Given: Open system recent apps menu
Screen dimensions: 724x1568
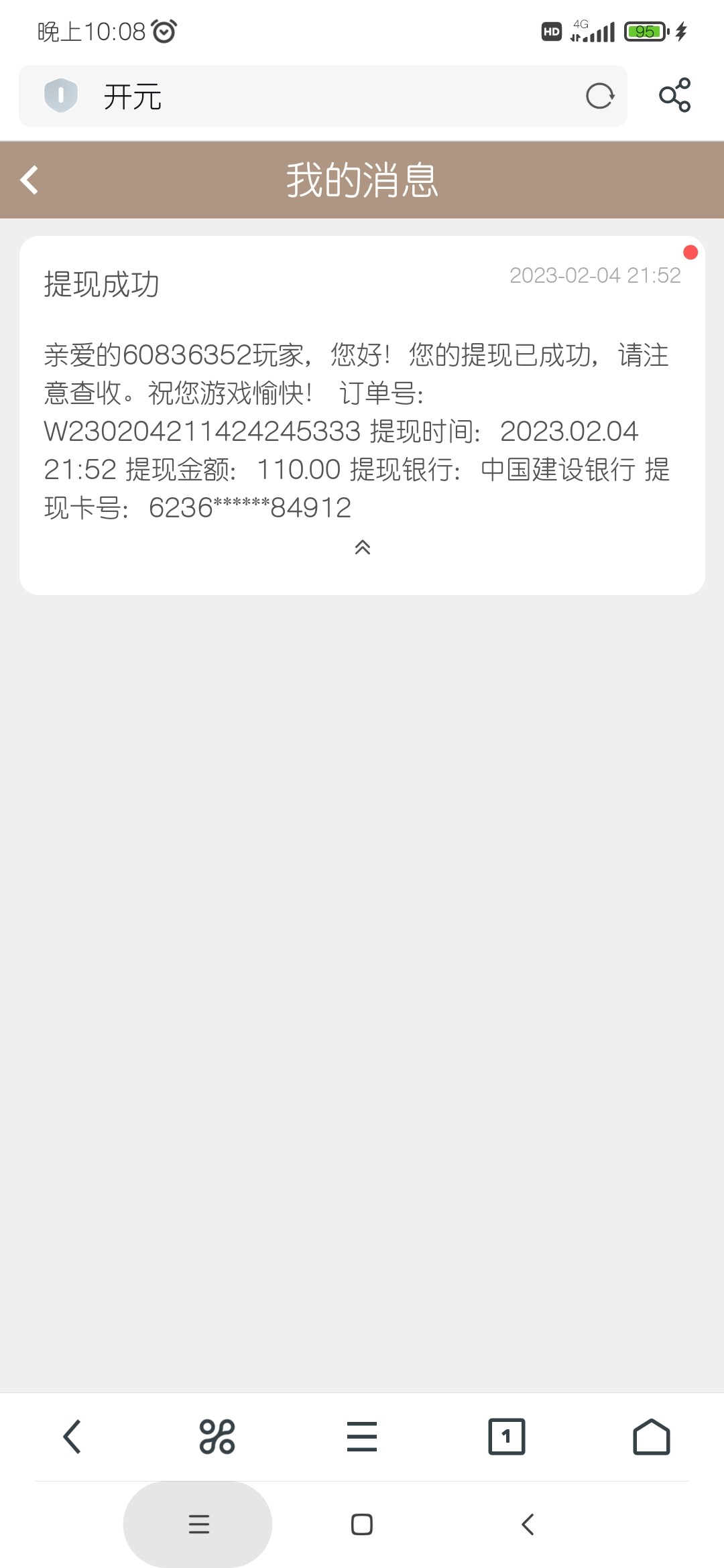Looking at the screenshot, I should coord(198,1524).
